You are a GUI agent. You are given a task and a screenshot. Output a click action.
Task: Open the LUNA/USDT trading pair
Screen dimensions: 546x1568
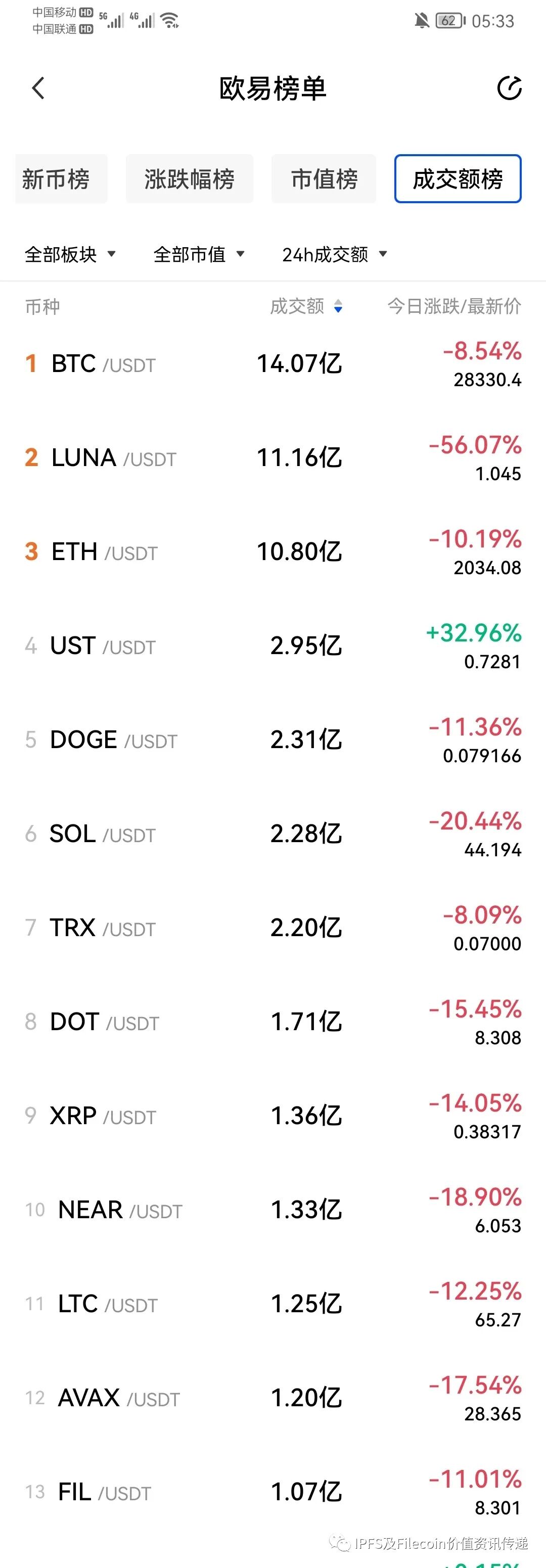[x=272, y=458]
